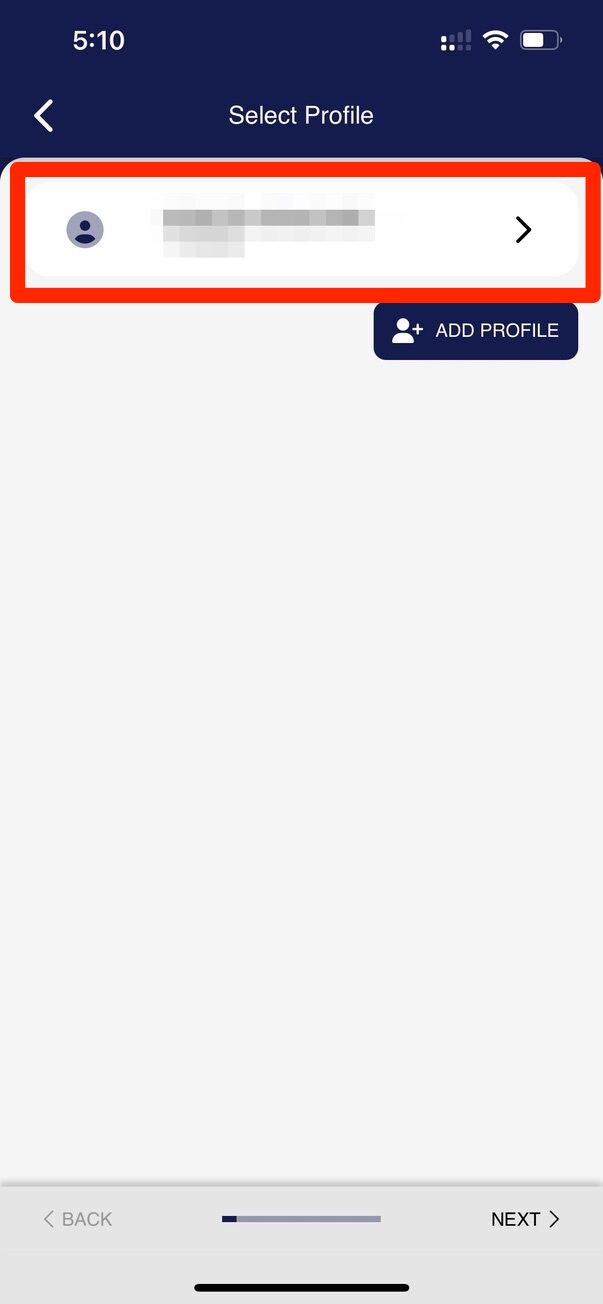Go to the NEXT step
Viewport: 603px width, 1304px height.
(x=525, y=1219)
